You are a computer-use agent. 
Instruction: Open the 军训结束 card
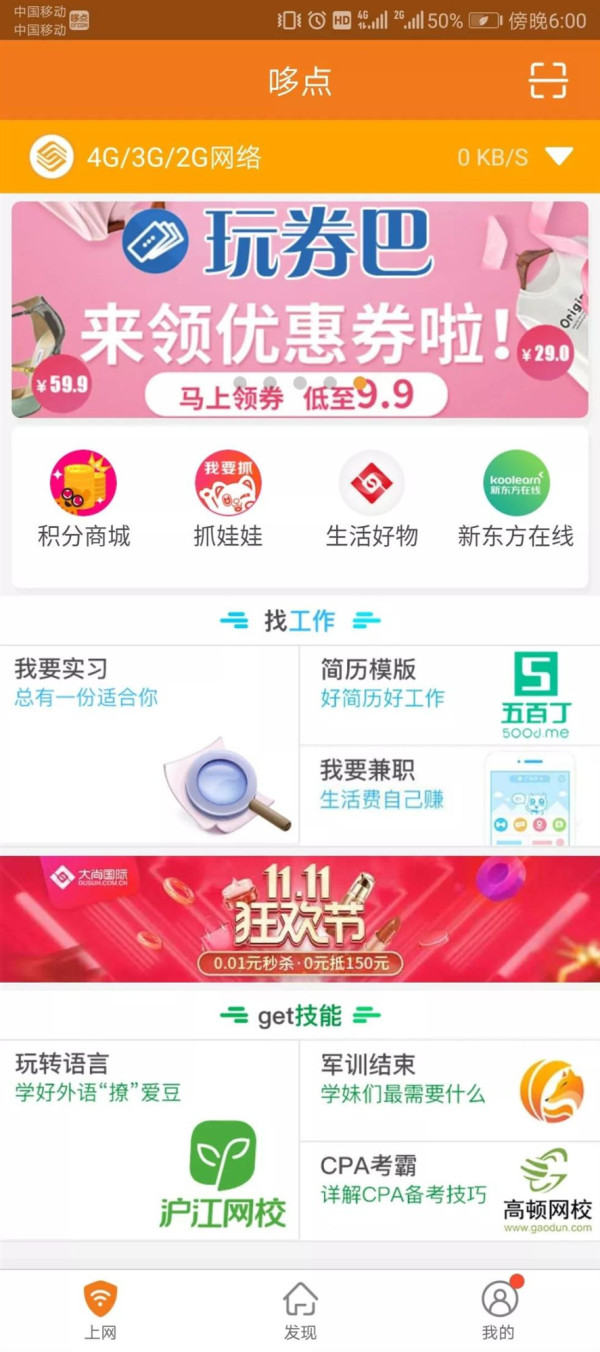point(450,1090)
